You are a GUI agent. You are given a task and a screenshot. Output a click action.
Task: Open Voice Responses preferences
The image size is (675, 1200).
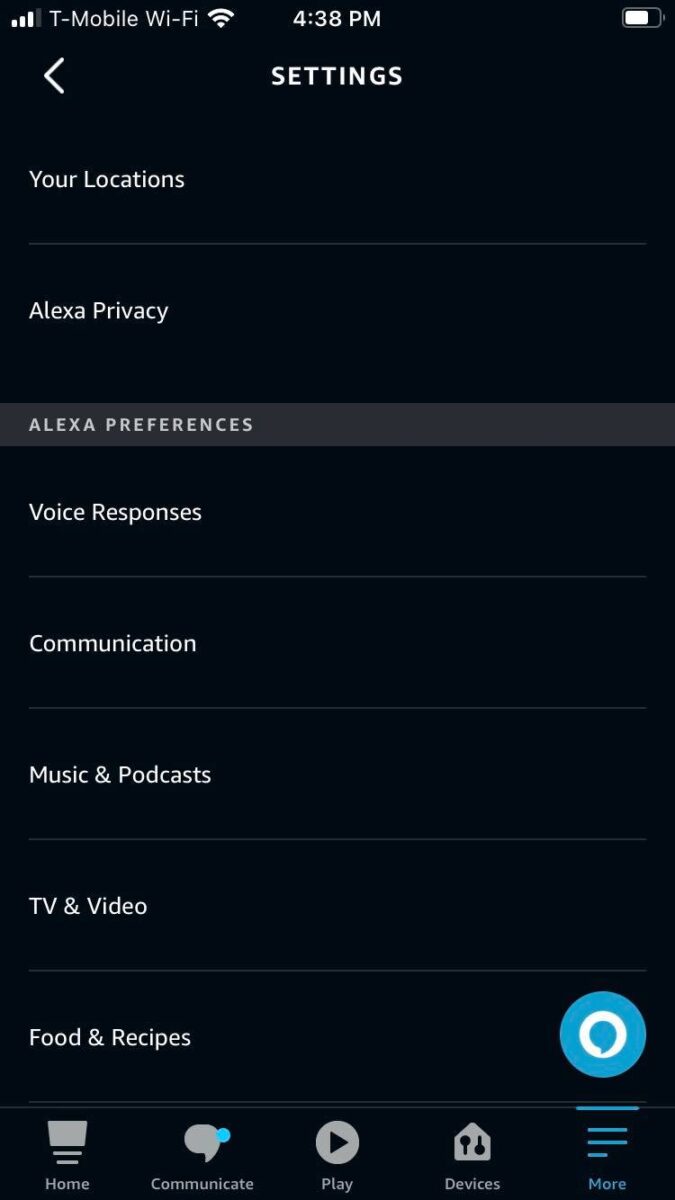[337, 512]
